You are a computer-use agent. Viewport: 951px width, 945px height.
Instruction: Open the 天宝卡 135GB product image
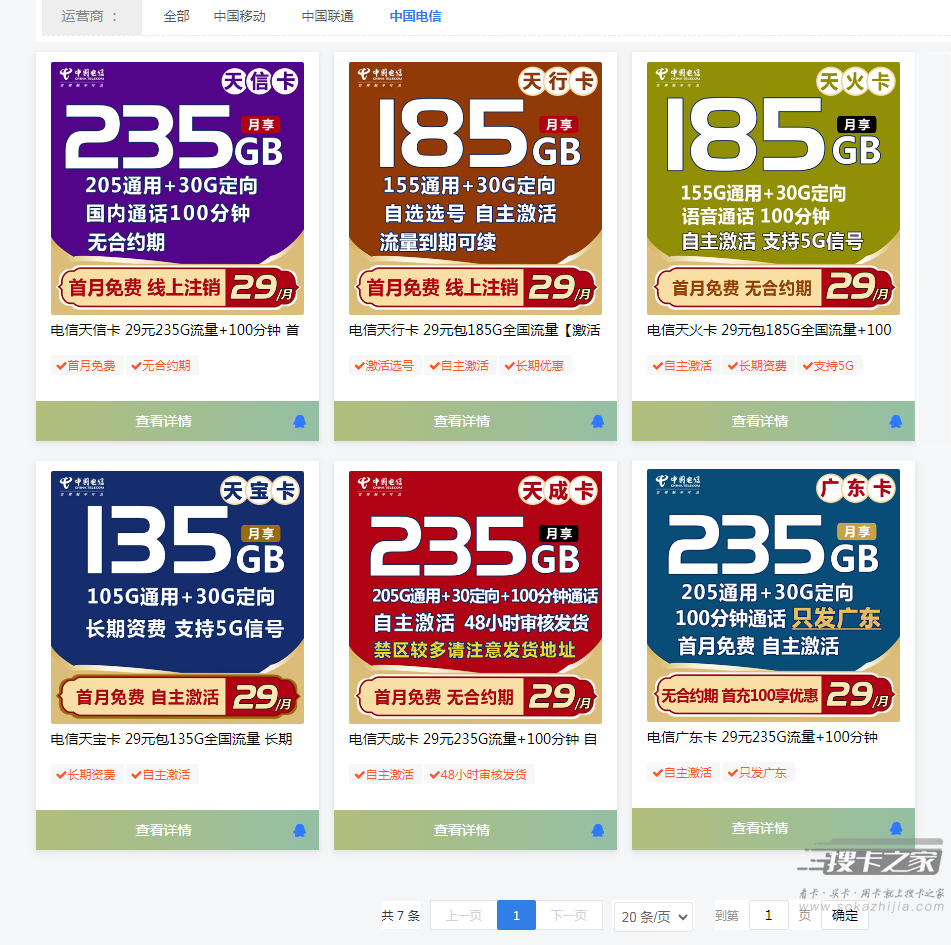pos(177,597)
